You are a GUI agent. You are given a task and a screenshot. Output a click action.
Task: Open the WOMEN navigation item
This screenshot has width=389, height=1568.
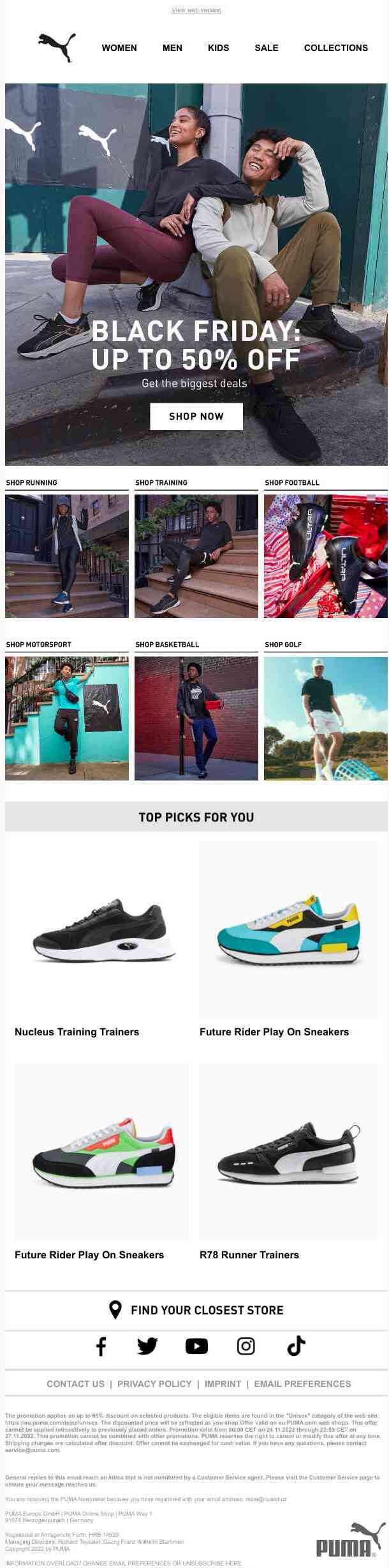point(119,48)
